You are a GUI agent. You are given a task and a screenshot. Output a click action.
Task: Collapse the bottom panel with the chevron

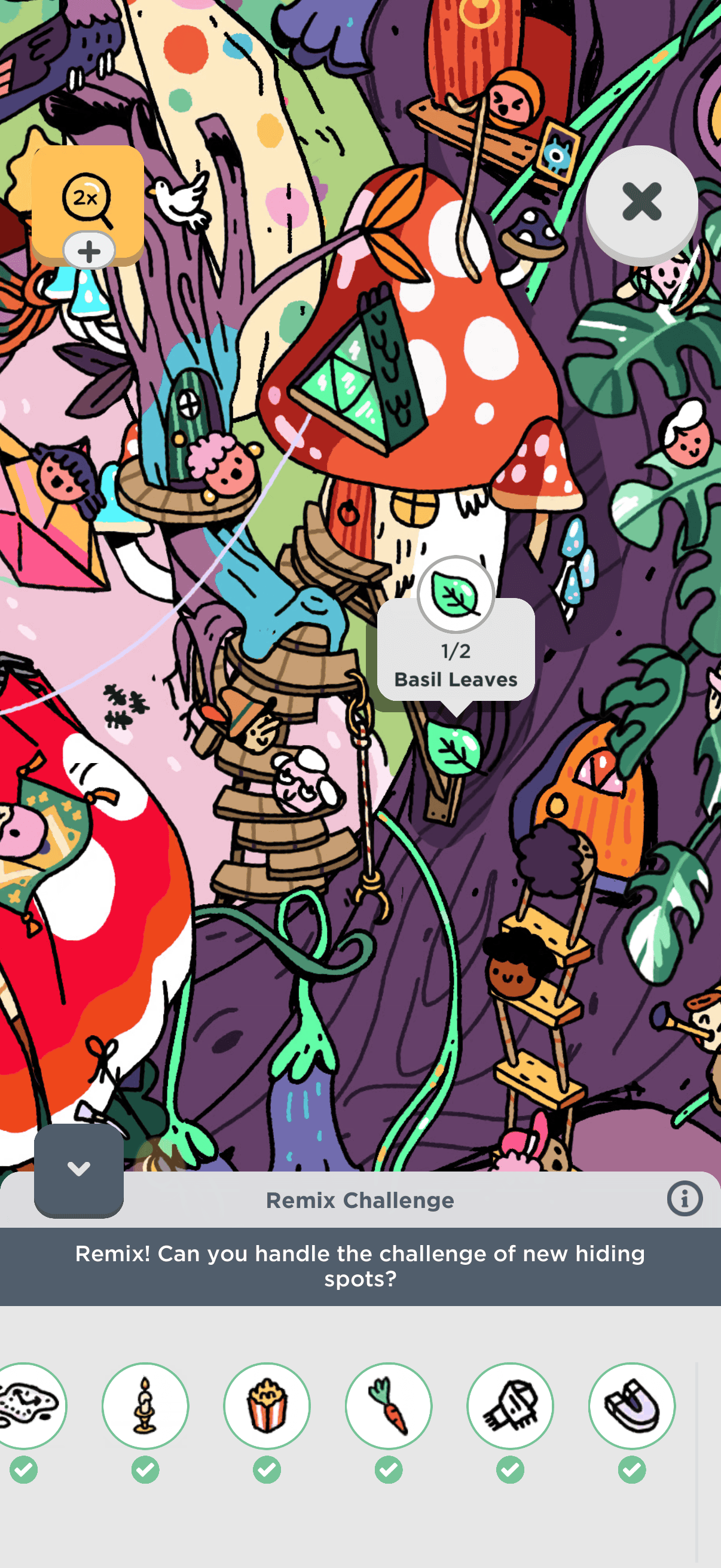78,1169
